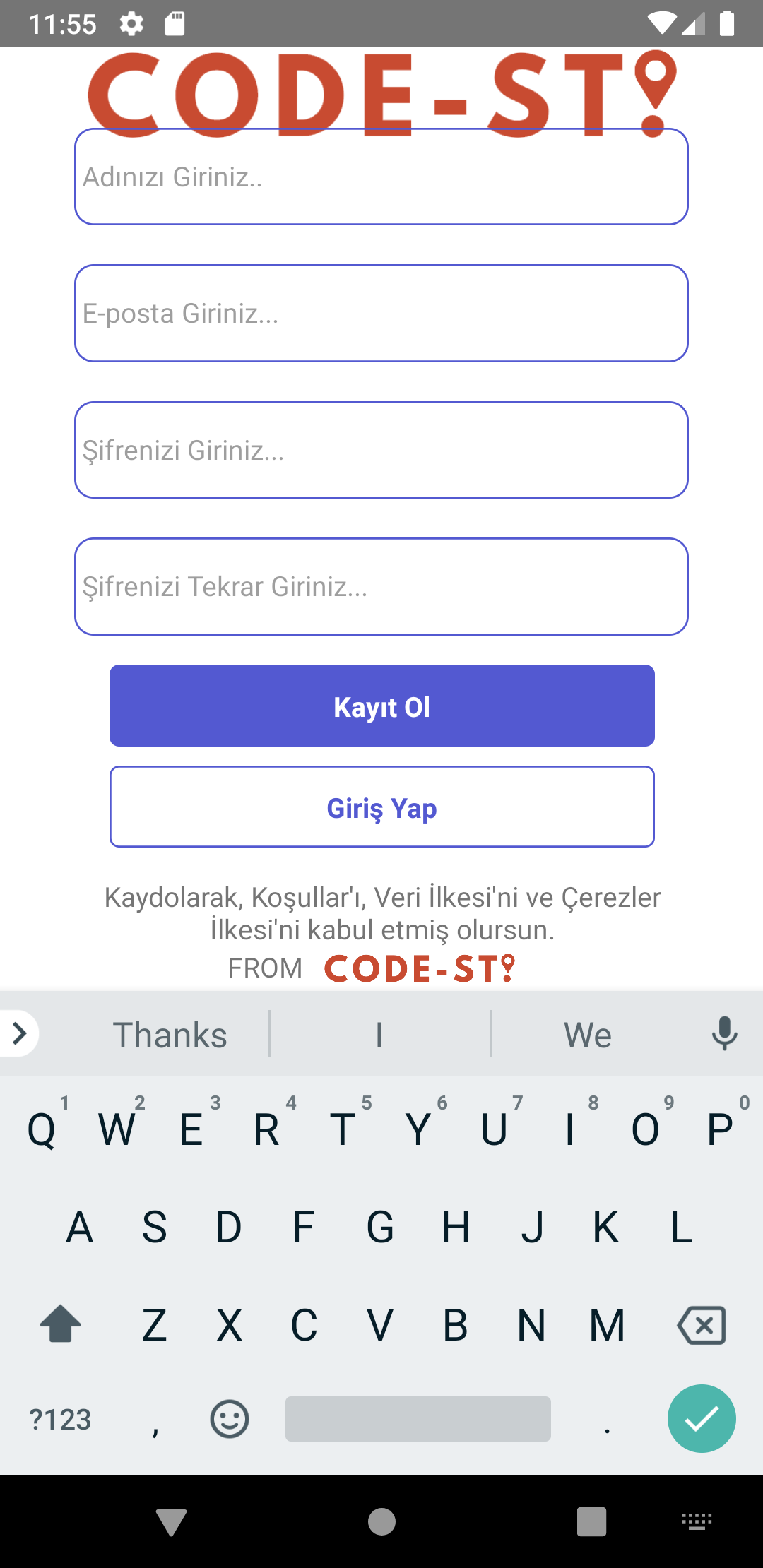Expand the keyboard suggestion strip arrow
Viewport: 763px width, 1568px height.
(20, 1034)
